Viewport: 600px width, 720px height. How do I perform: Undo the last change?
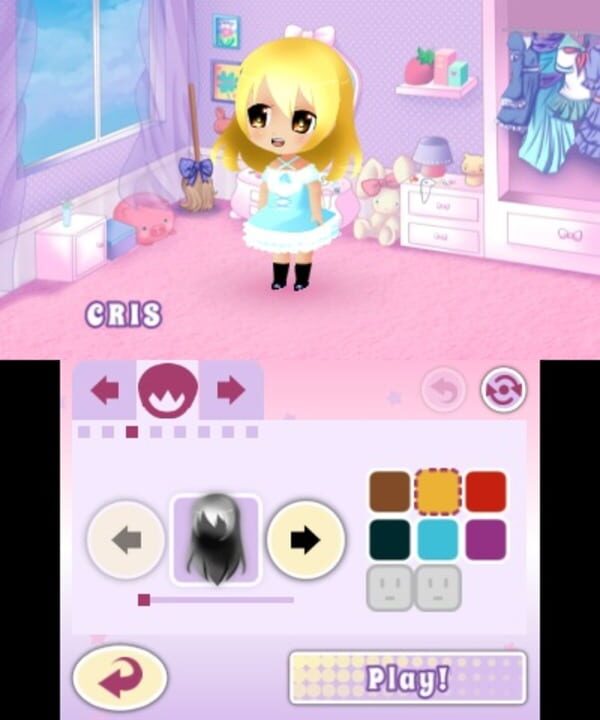coord(443,390)
